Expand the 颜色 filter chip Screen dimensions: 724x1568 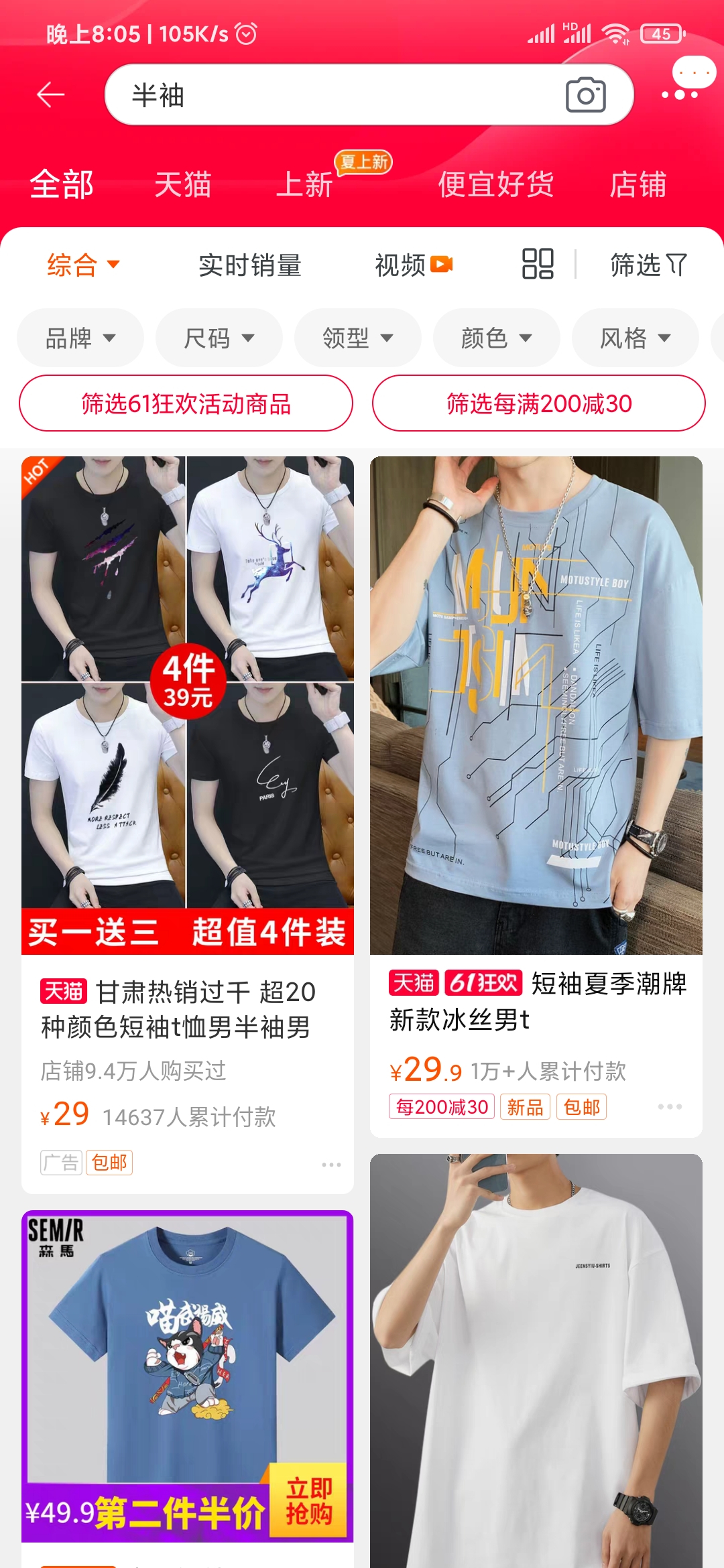[x=497, y=338]
